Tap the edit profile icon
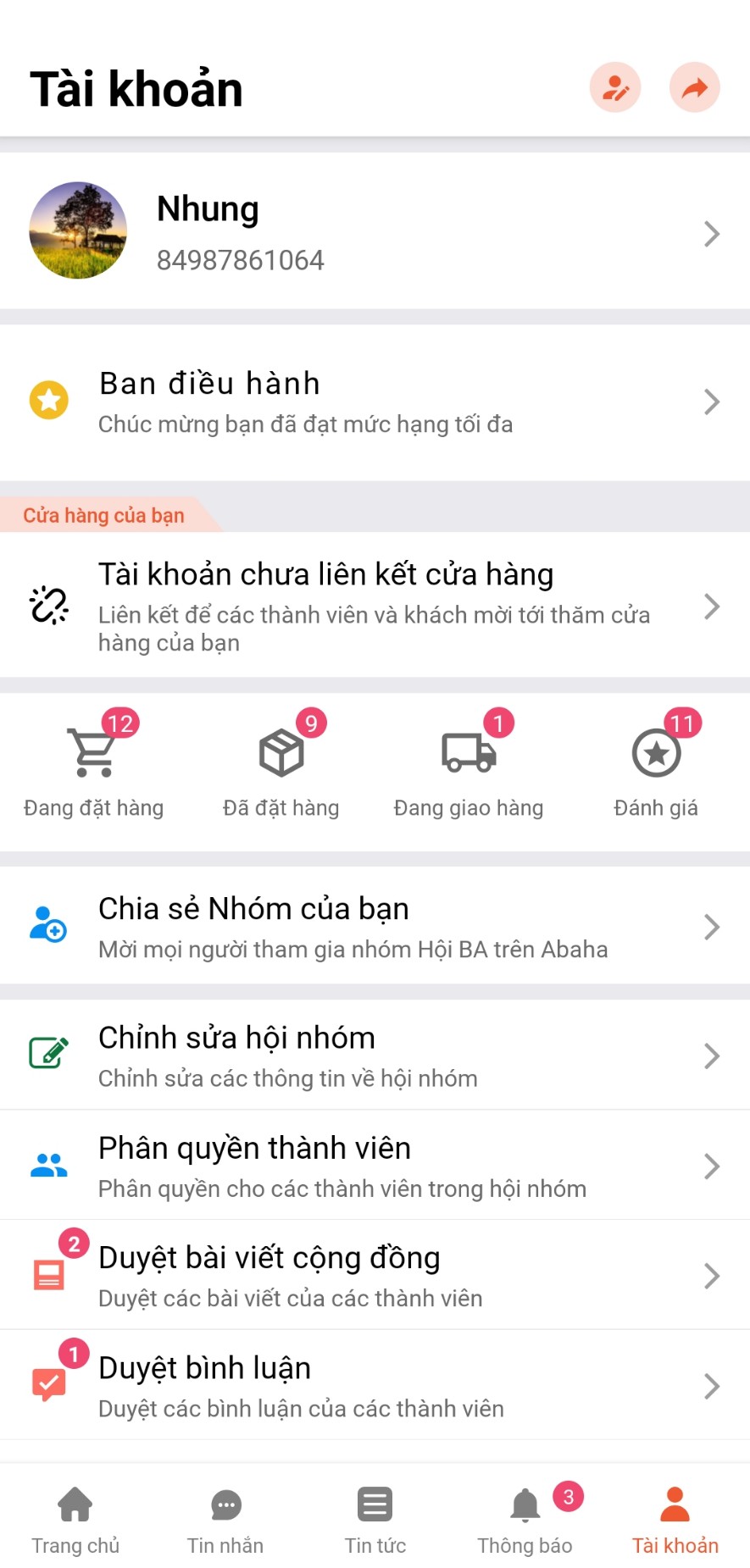Image resolution: width=750 pixels, height=1568 pixels. pyautogui.click(x=614, y=87)
